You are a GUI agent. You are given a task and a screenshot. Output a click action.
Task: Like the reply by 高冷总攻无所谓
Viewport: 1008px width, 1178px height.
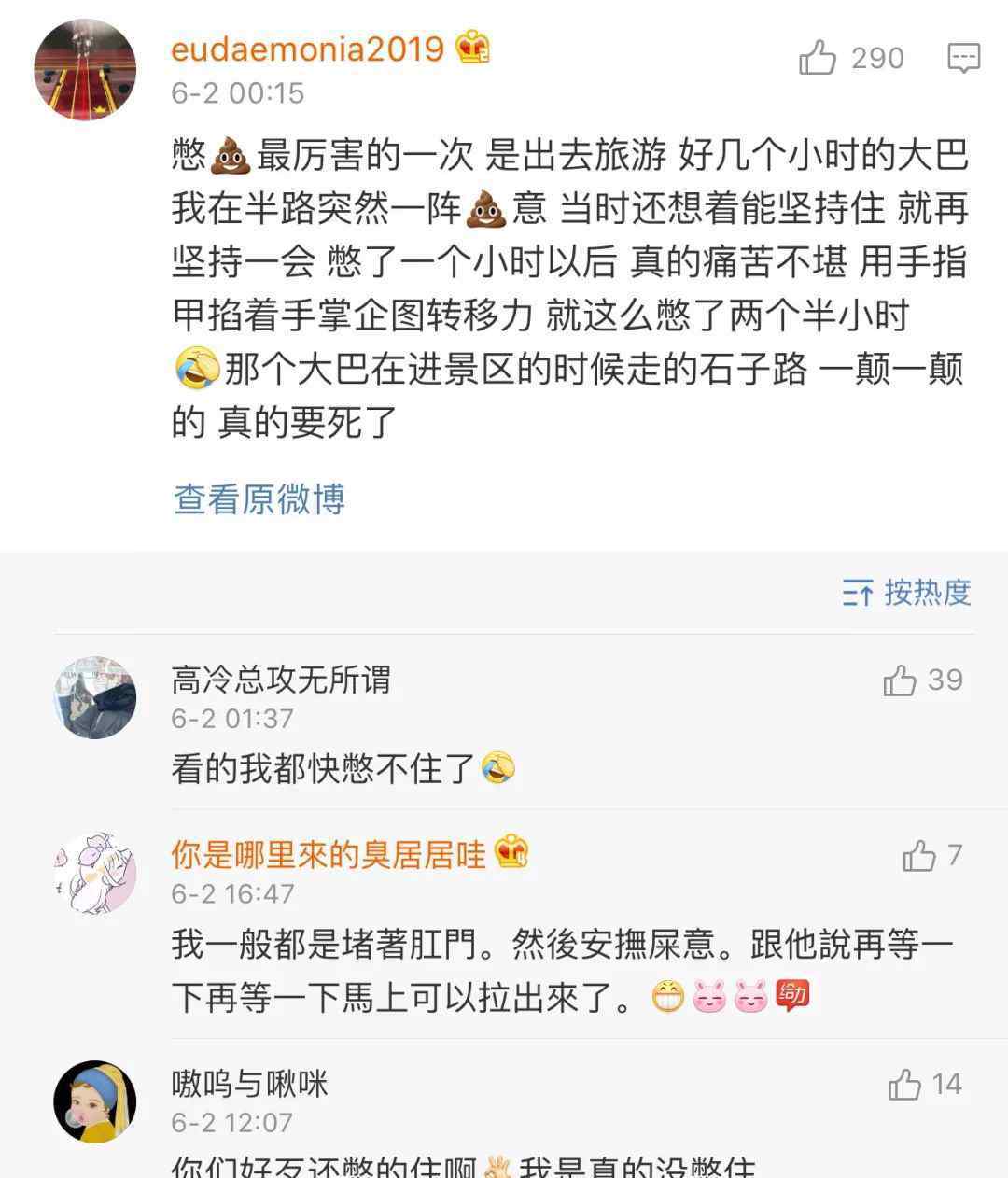[901, 680]
